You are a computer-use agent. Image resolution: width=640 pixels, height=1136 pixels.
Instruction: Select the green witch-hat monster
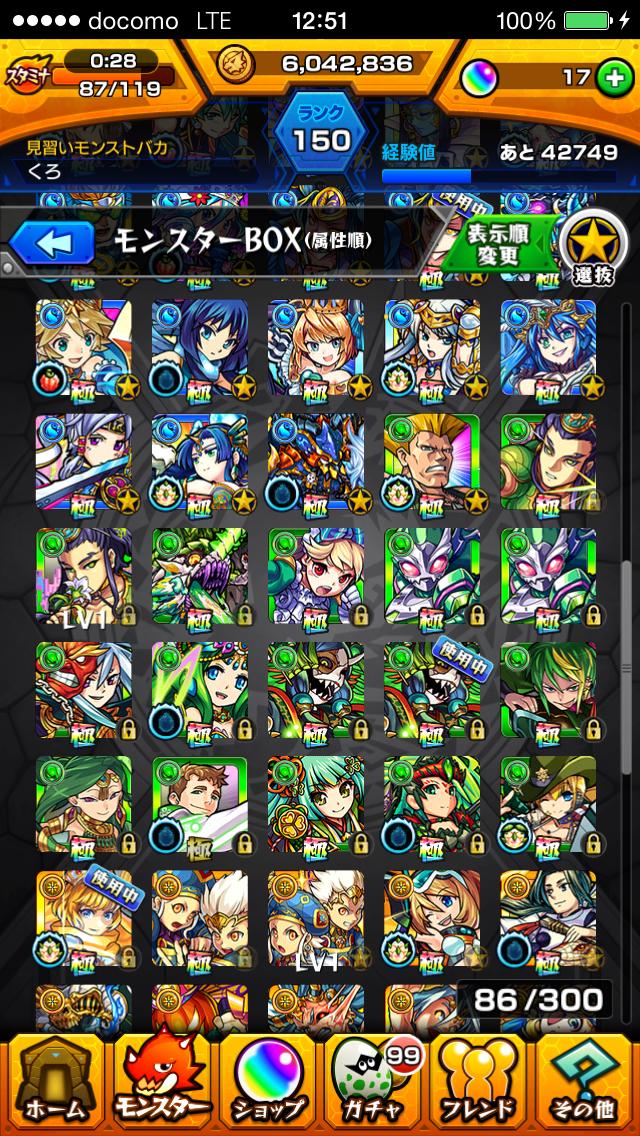548,804
